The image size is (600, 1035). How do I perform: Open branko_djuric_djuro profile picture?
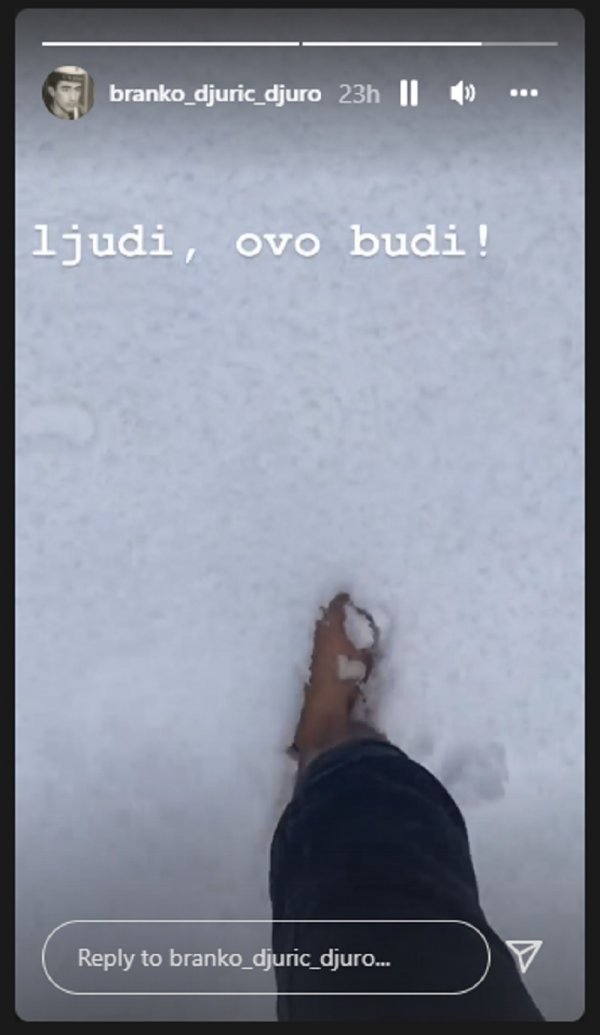(68, 93)
